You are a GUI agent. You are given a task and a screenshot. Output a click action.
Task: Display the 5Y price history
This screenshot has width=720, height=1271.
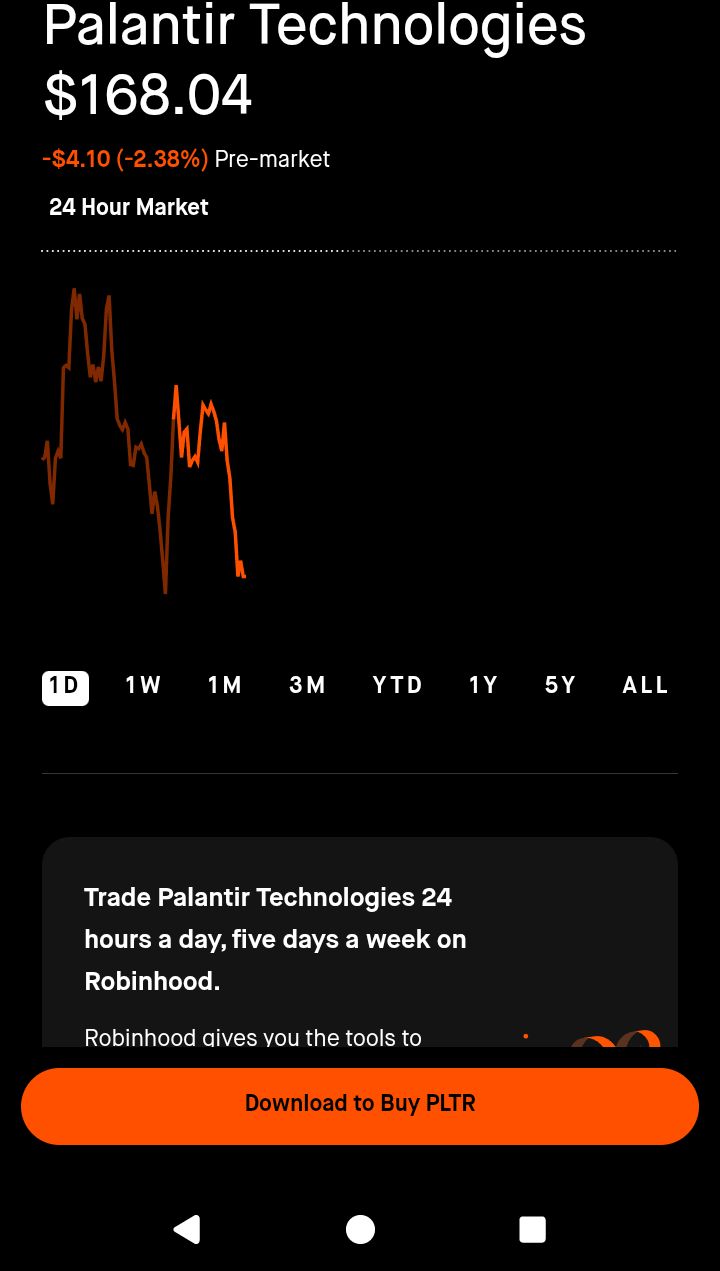[x=561, y=686]
